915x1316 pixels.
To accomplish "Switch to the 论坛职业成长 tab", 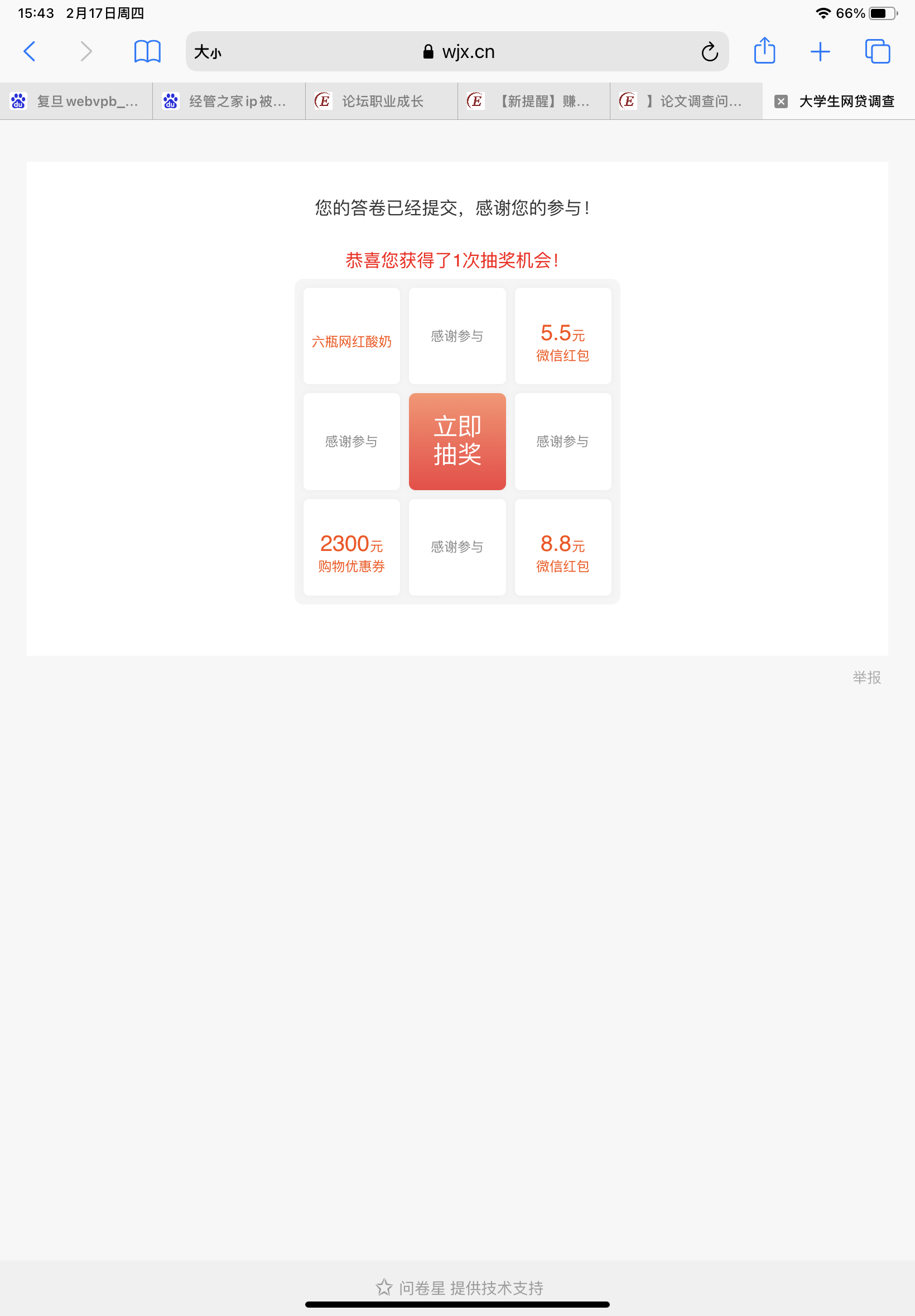I will point(381,101).
